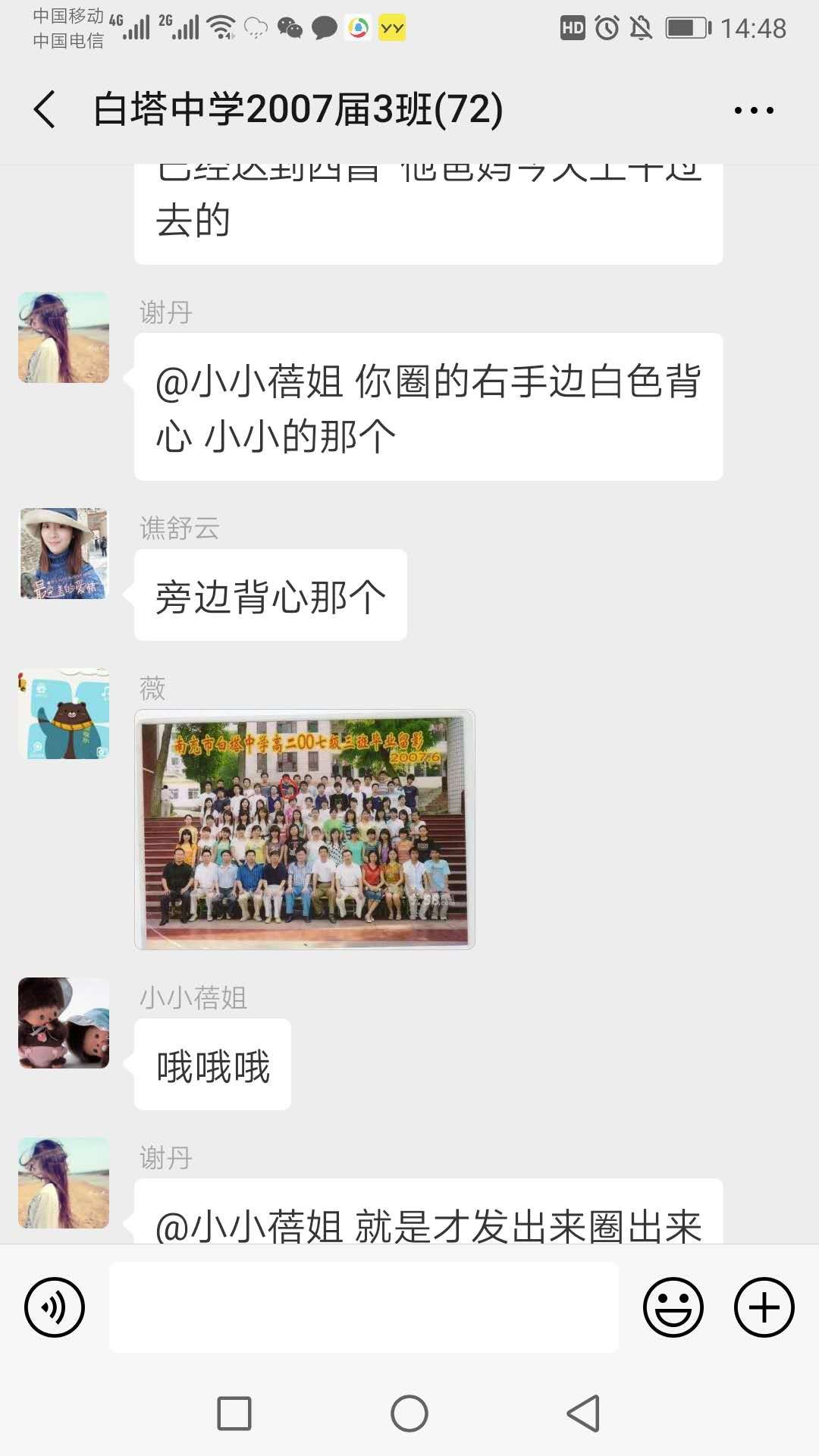
Task: Focus the message text field
Action: pyautogui.click(x=364, y=1307)
